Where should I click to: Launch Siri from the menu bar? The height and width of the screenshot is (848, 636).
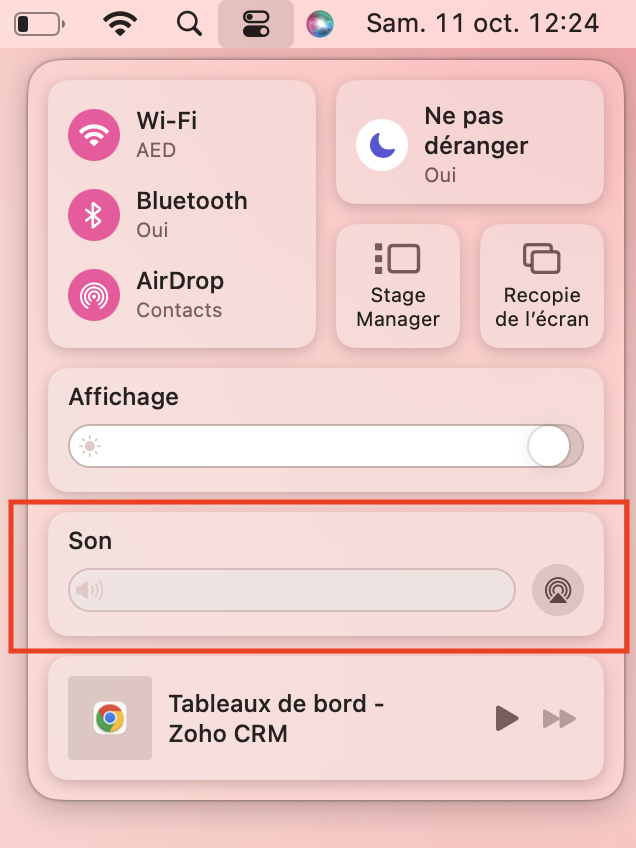[x=320, y=23]
